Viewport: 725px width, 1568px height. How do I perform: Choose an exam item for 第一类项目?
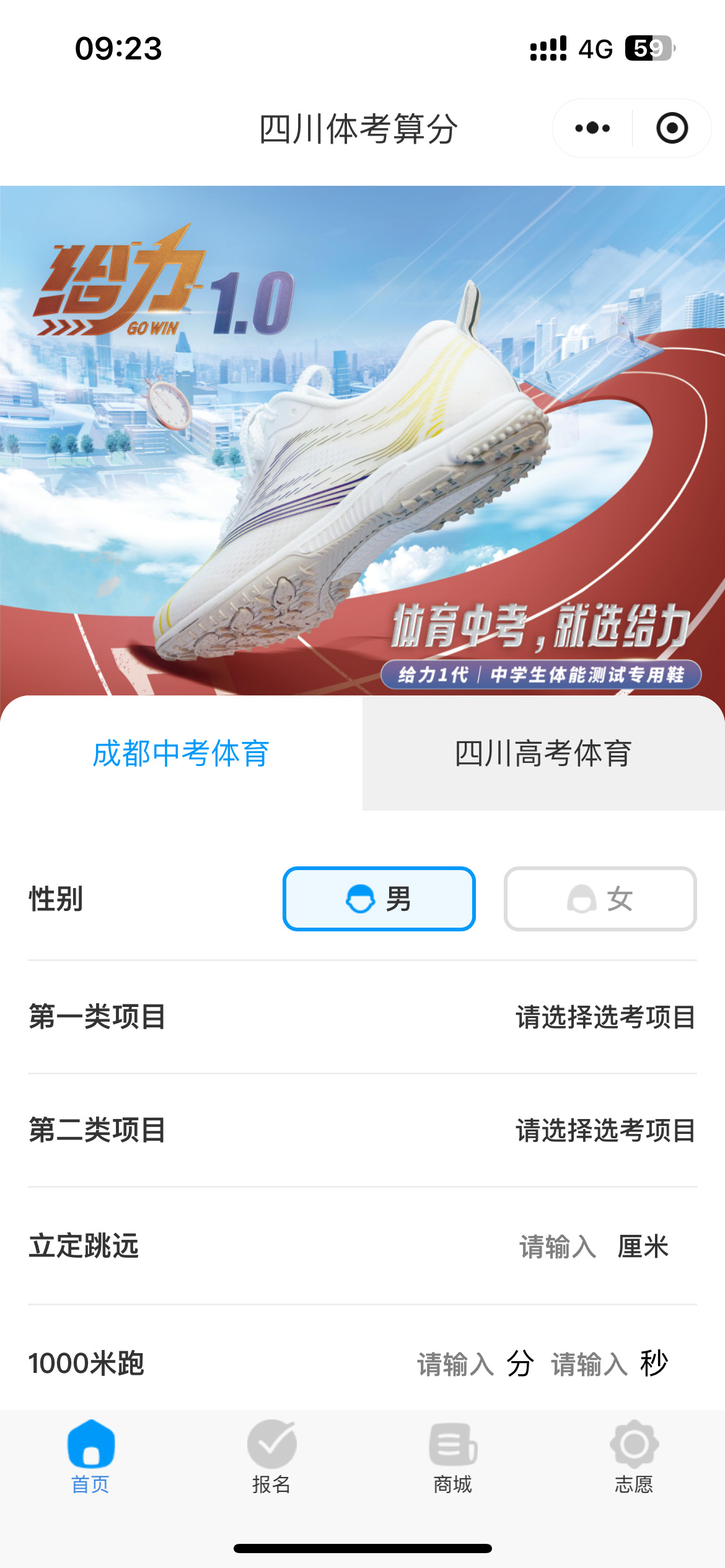click(x=605, y=1017)
